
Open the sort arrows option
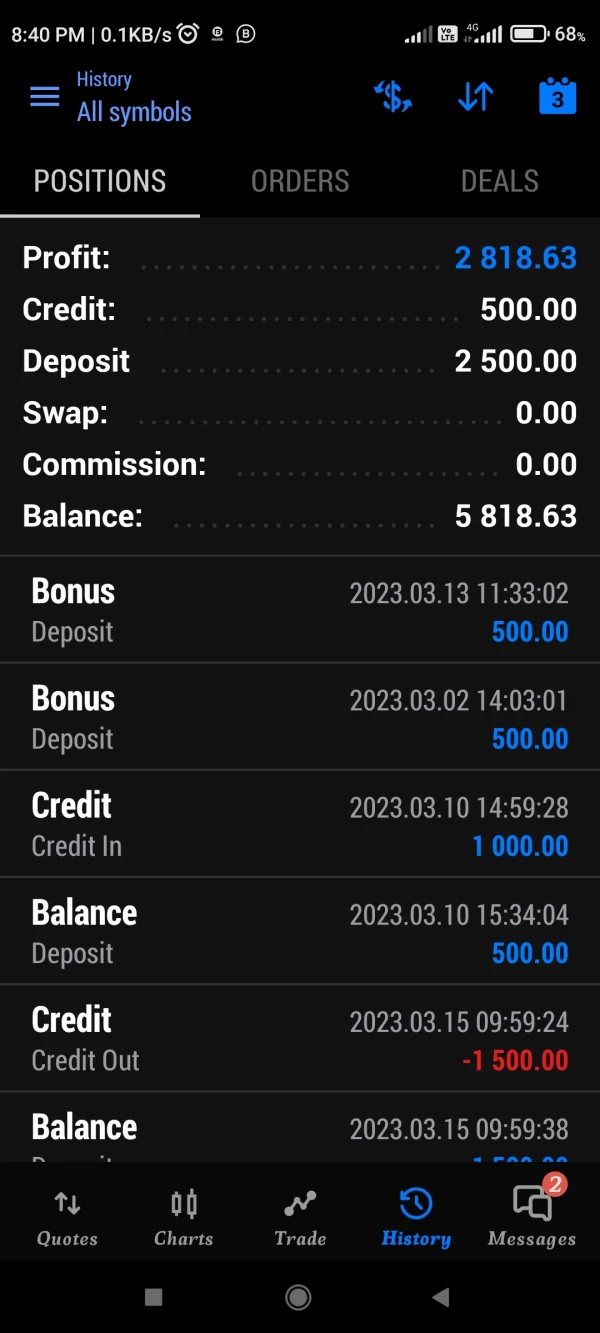pos(475,97)
